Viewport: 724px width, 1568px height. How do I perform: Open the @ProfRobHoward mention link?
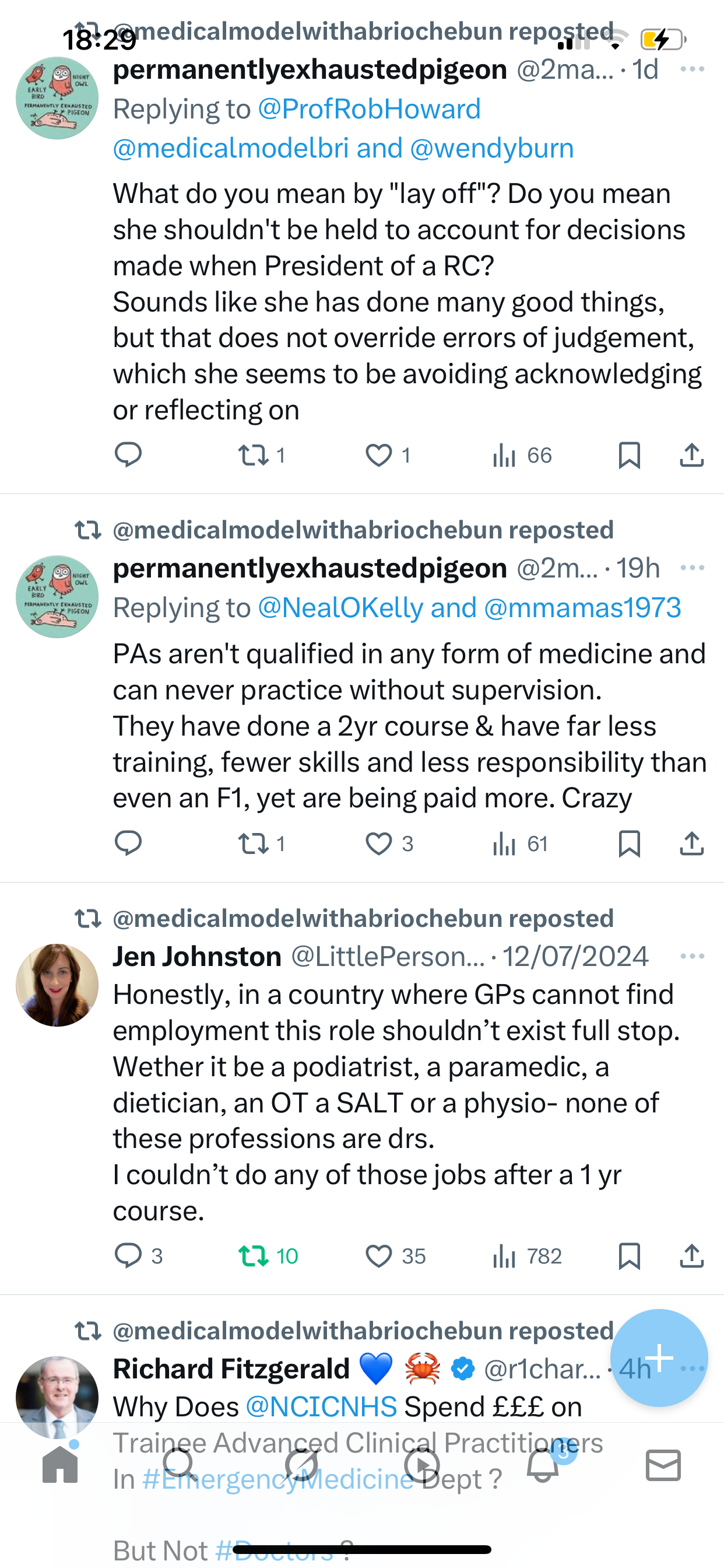click(x=368, y=110)
